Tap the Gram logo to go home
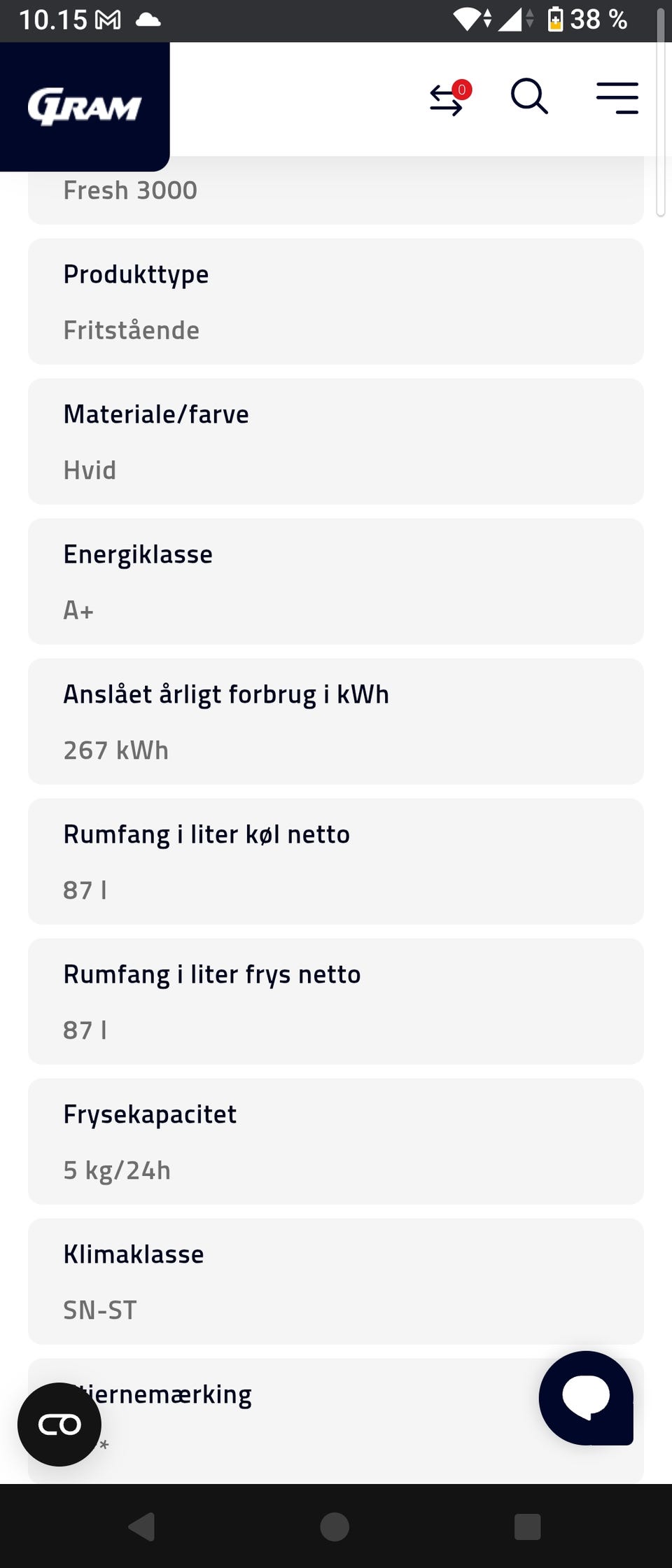 85,106
